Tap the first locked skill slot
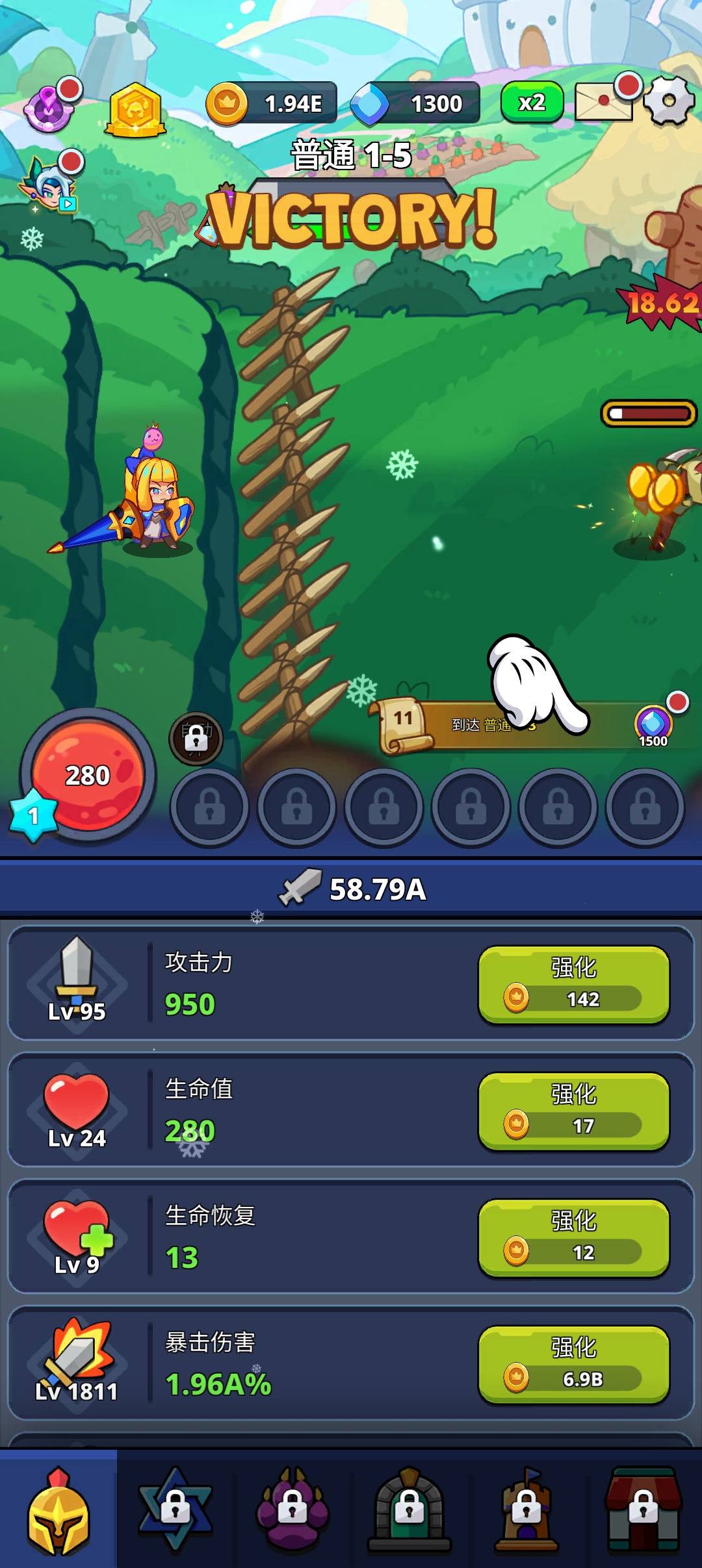 [x=209, y=807]
